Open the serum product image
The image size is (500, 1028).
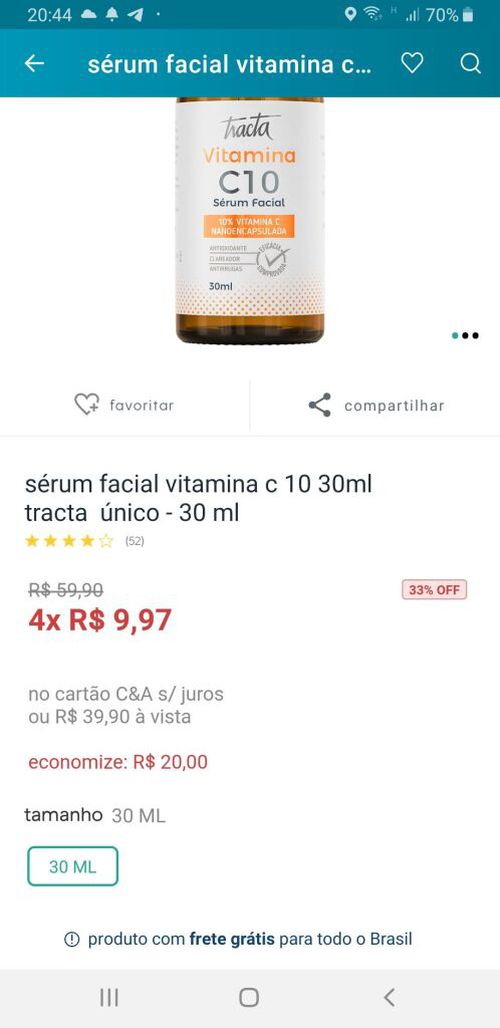coord(250,221)
